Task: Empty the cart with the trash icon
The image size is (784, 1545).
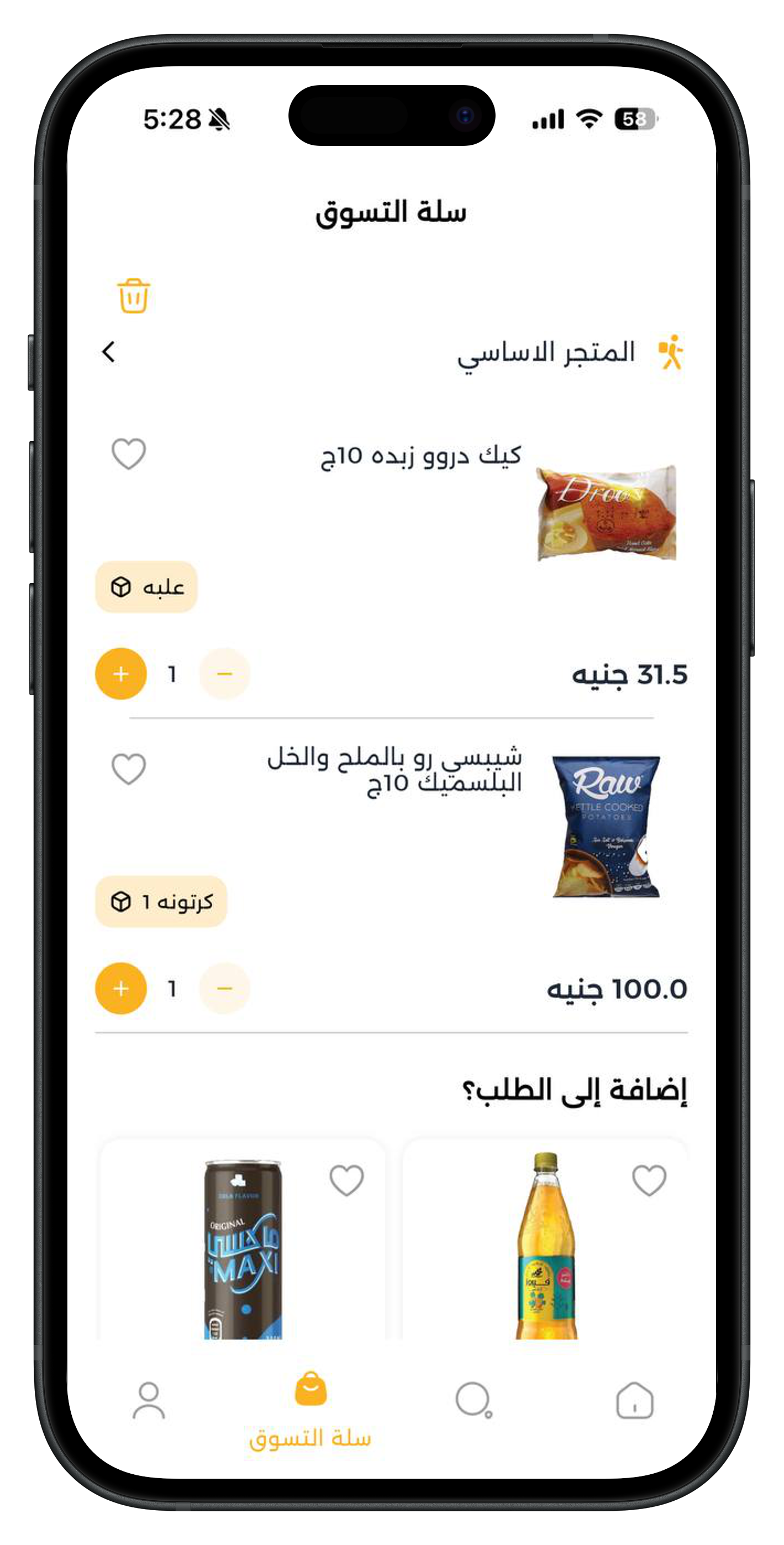Action: pos(133,296)
